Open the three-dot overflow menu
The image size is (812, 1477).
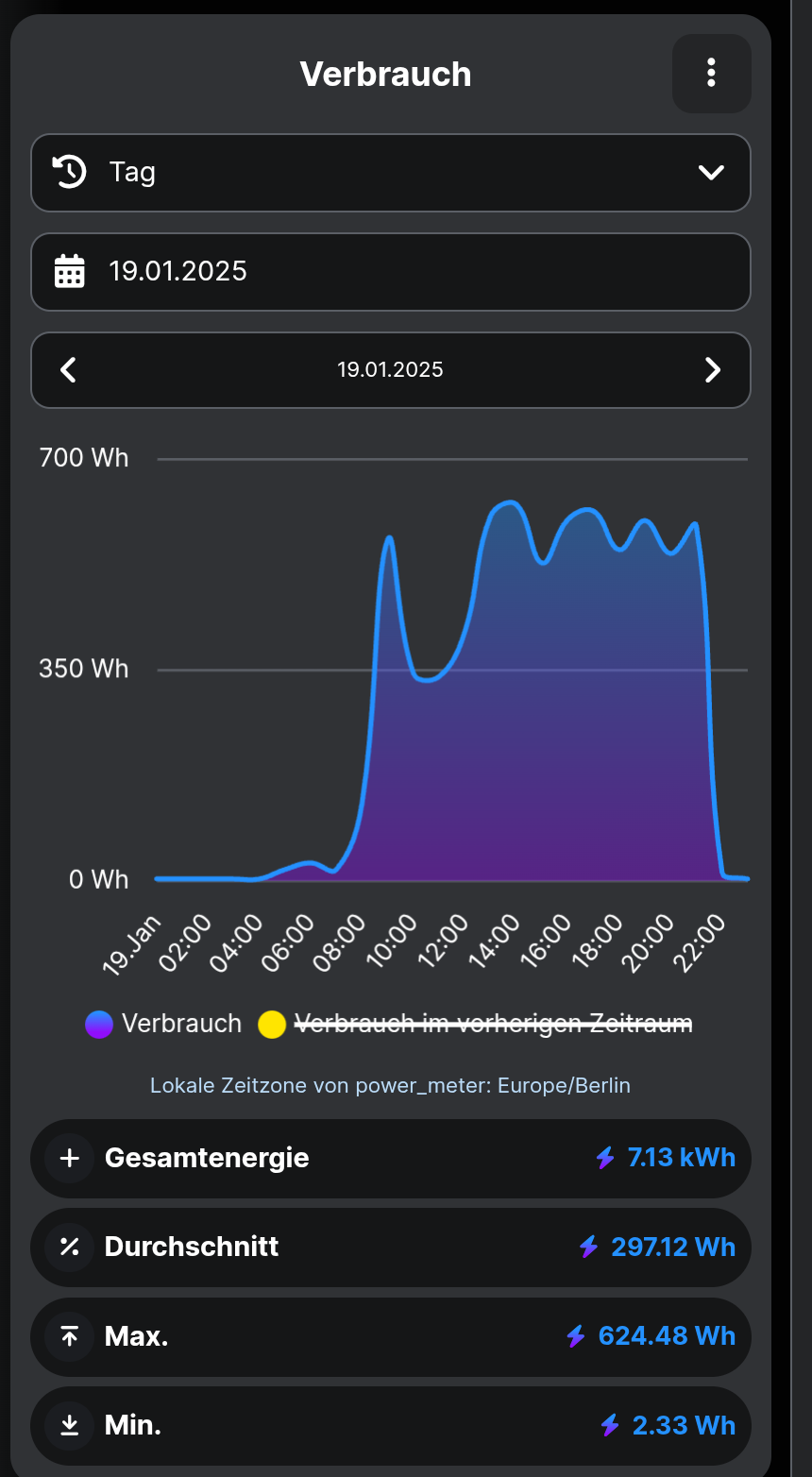[x=711, y=74]
